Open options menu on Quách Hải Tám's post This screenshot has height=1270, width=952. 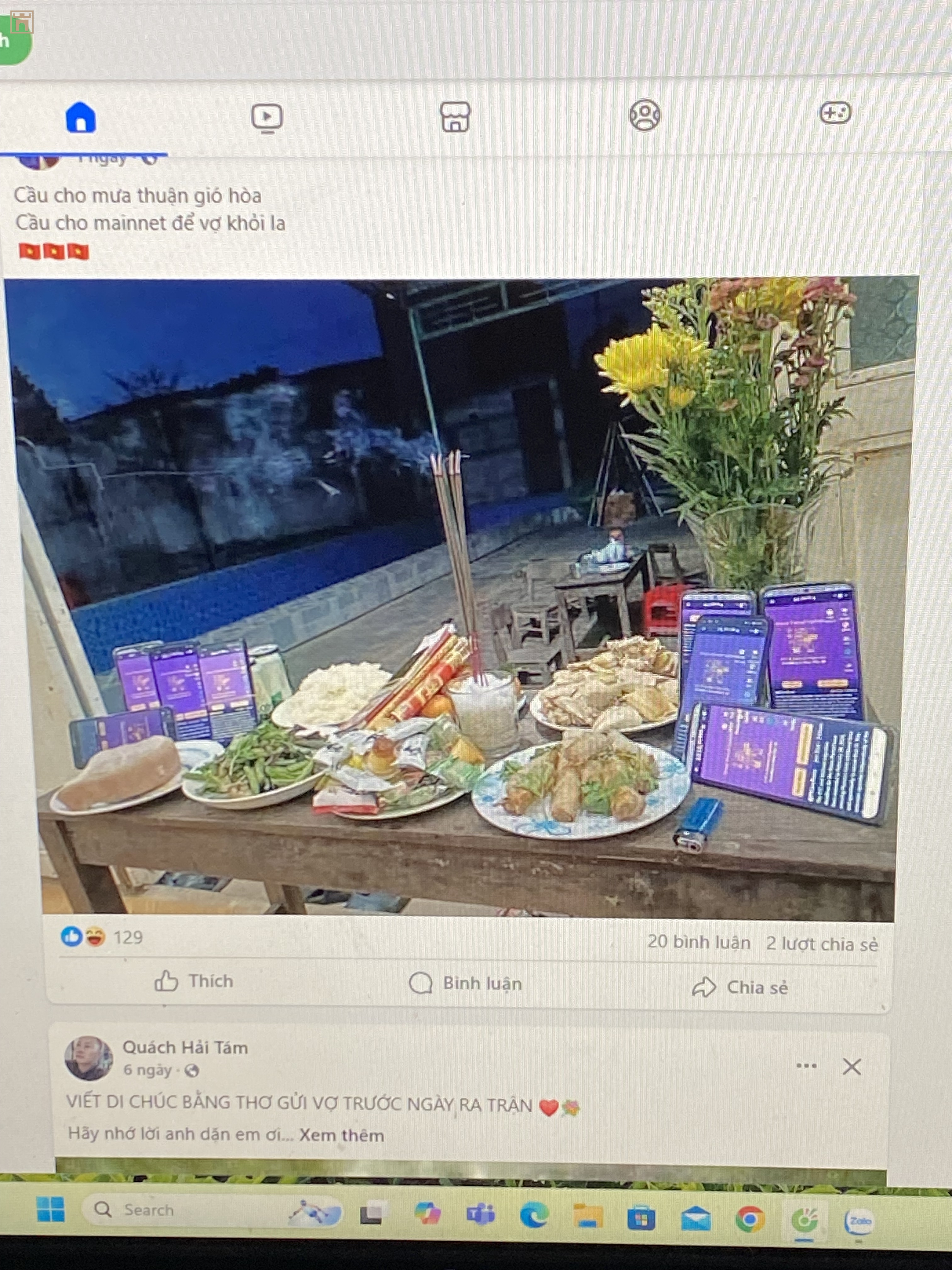[806, 1066]
